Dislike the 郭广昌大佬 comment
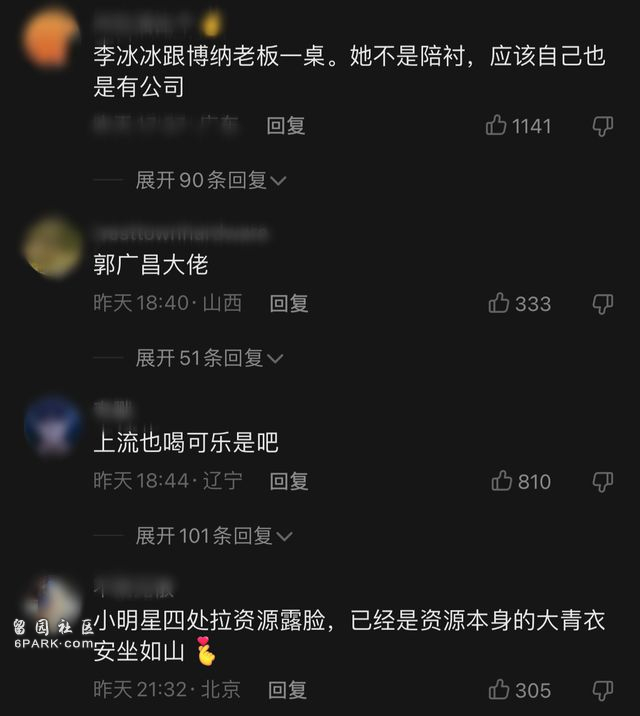 pos(602,303)
